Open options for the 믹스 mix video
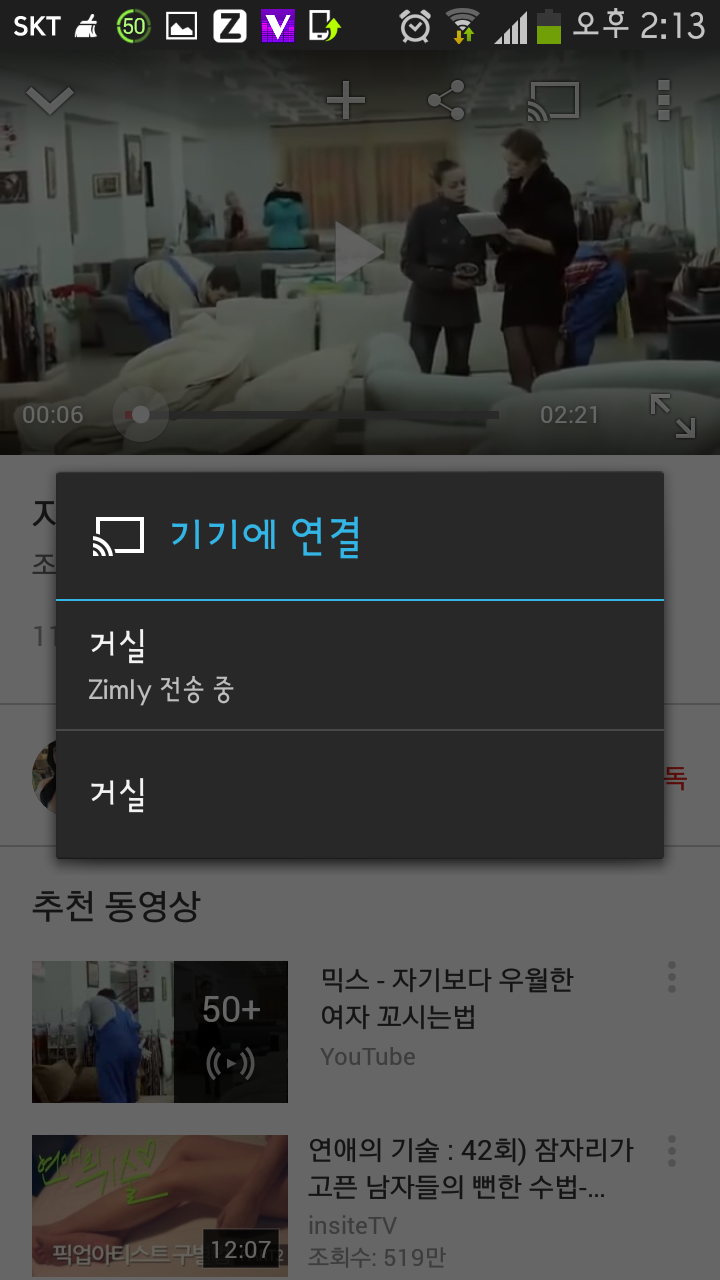The image size is (720, 1280). pyautogui.click(x=672, y=977)
